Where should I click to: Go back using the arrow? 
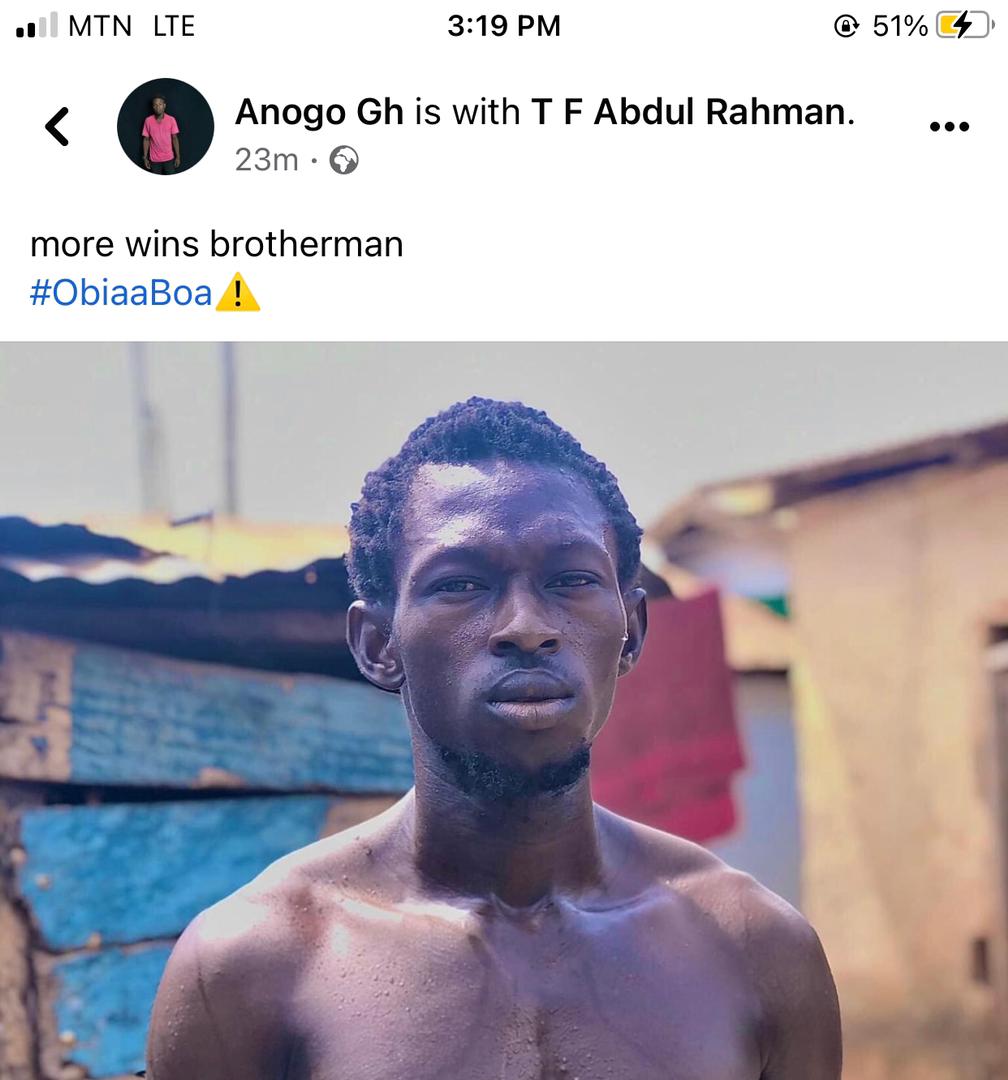(58, 127)
